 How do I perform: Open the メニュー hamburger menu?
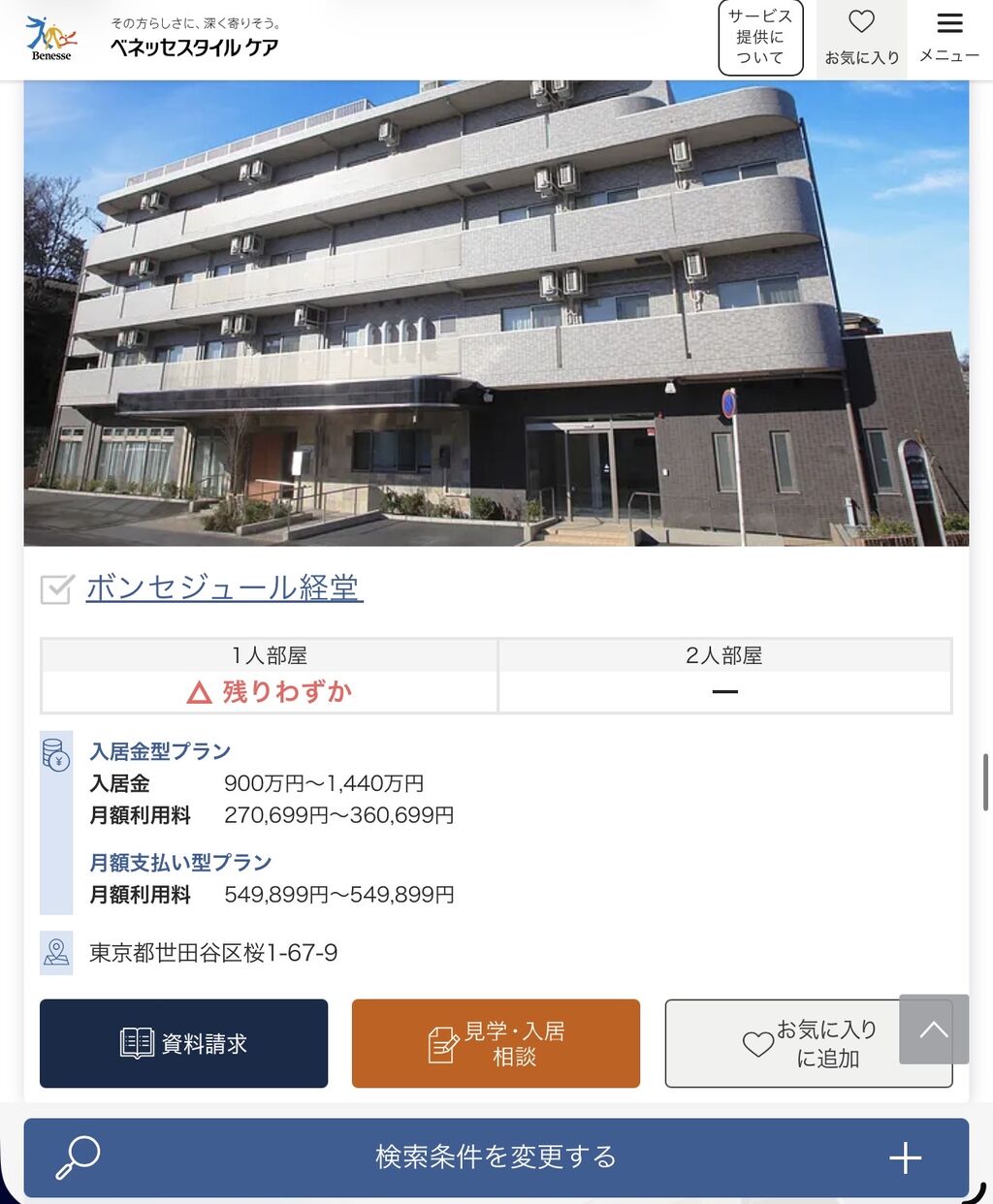pyautogui.click(x=949, y=38)
